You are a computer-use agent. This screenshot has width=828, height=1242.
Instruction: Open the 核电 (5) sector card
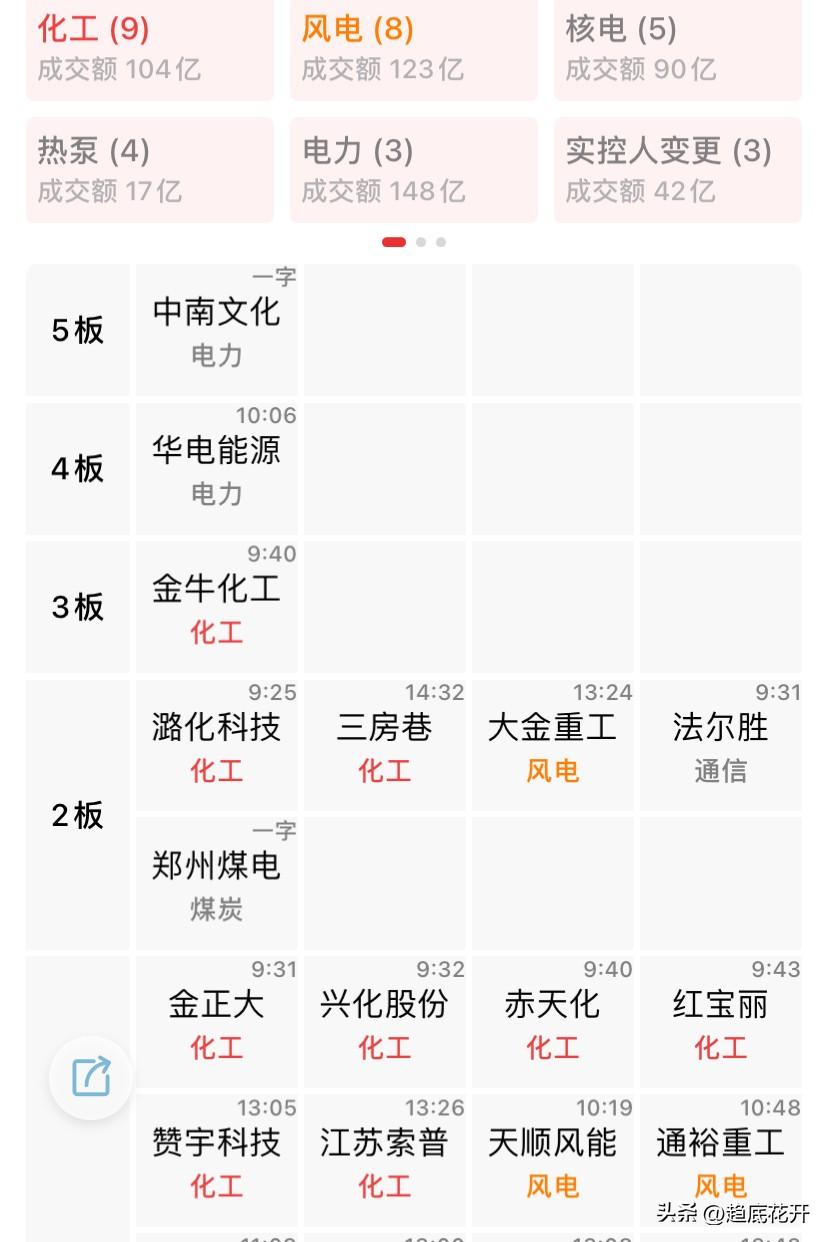pos(677,50)
